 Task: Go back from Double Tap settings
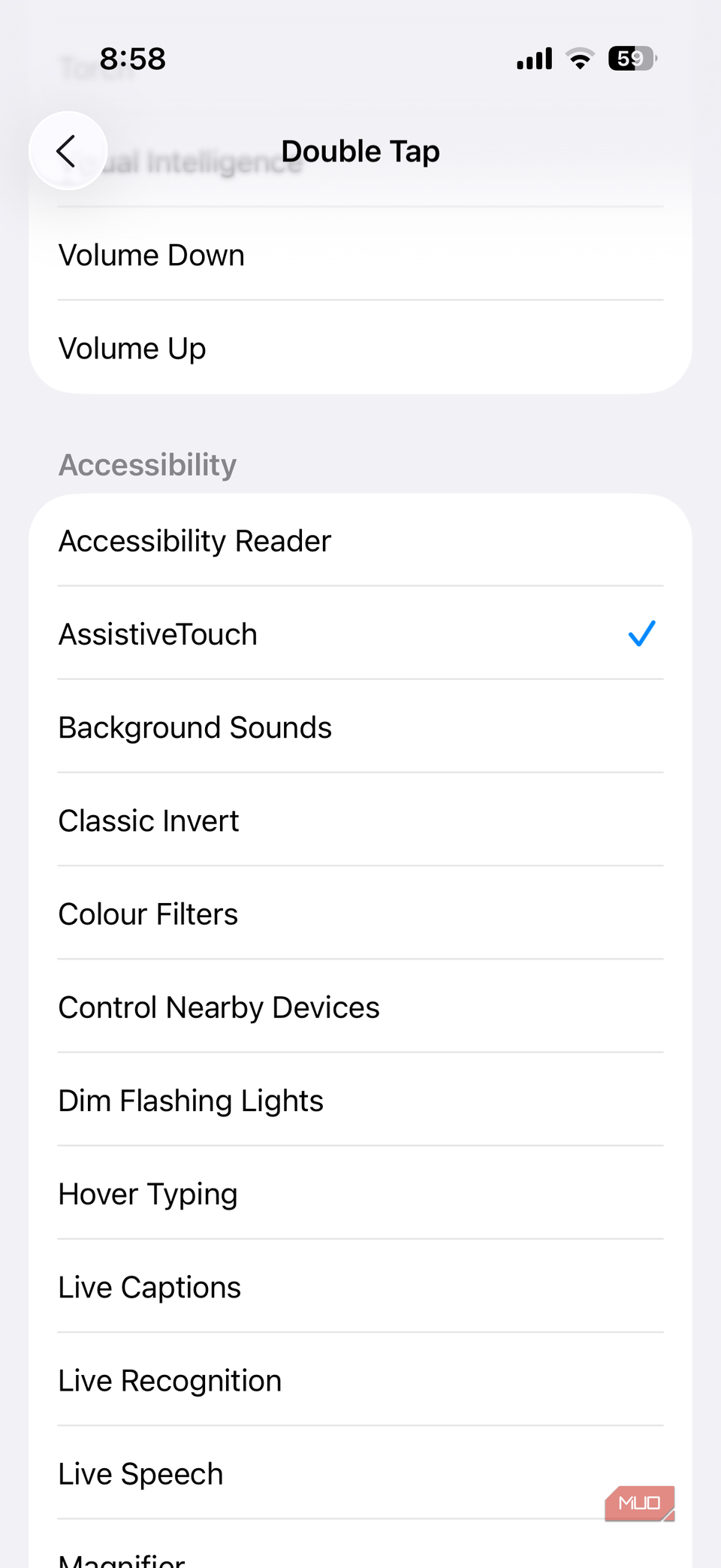point(68,151)
